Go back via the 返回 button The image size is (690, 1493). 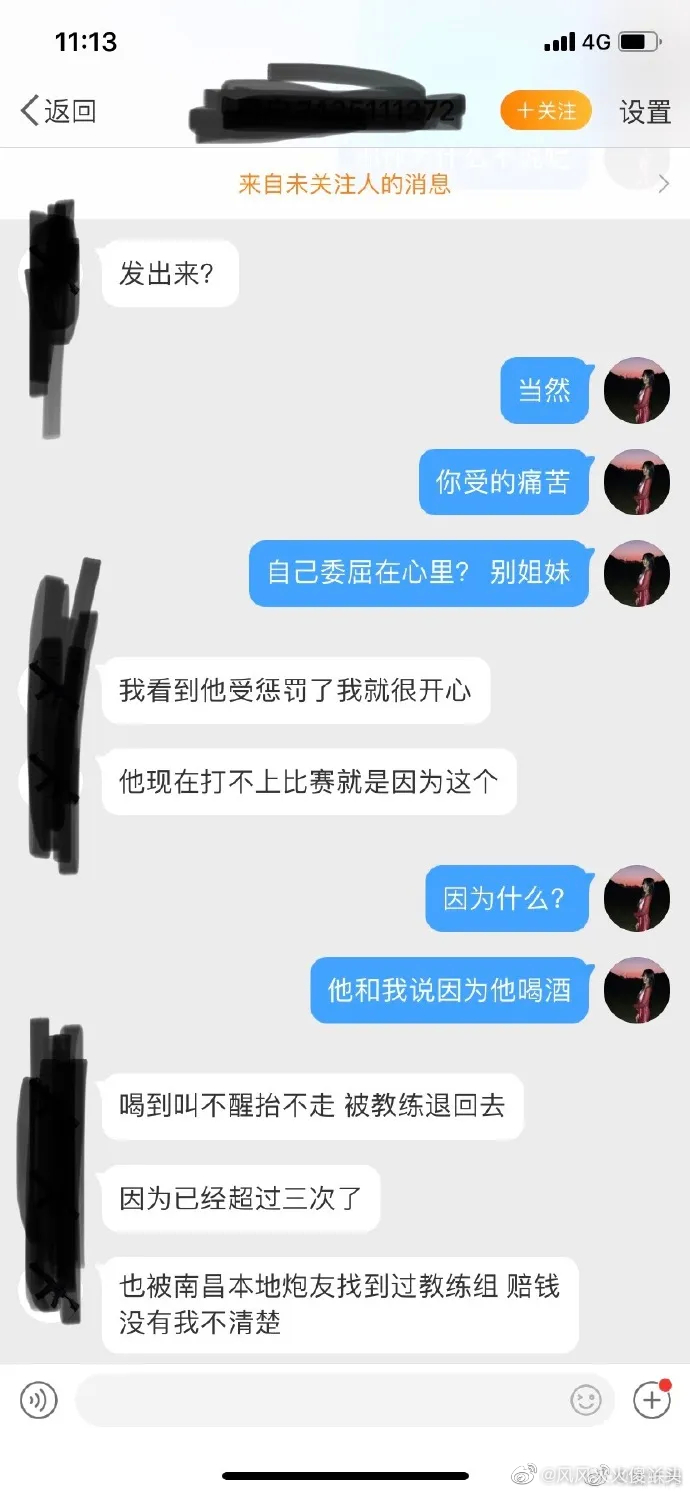[x=58, y=110]
